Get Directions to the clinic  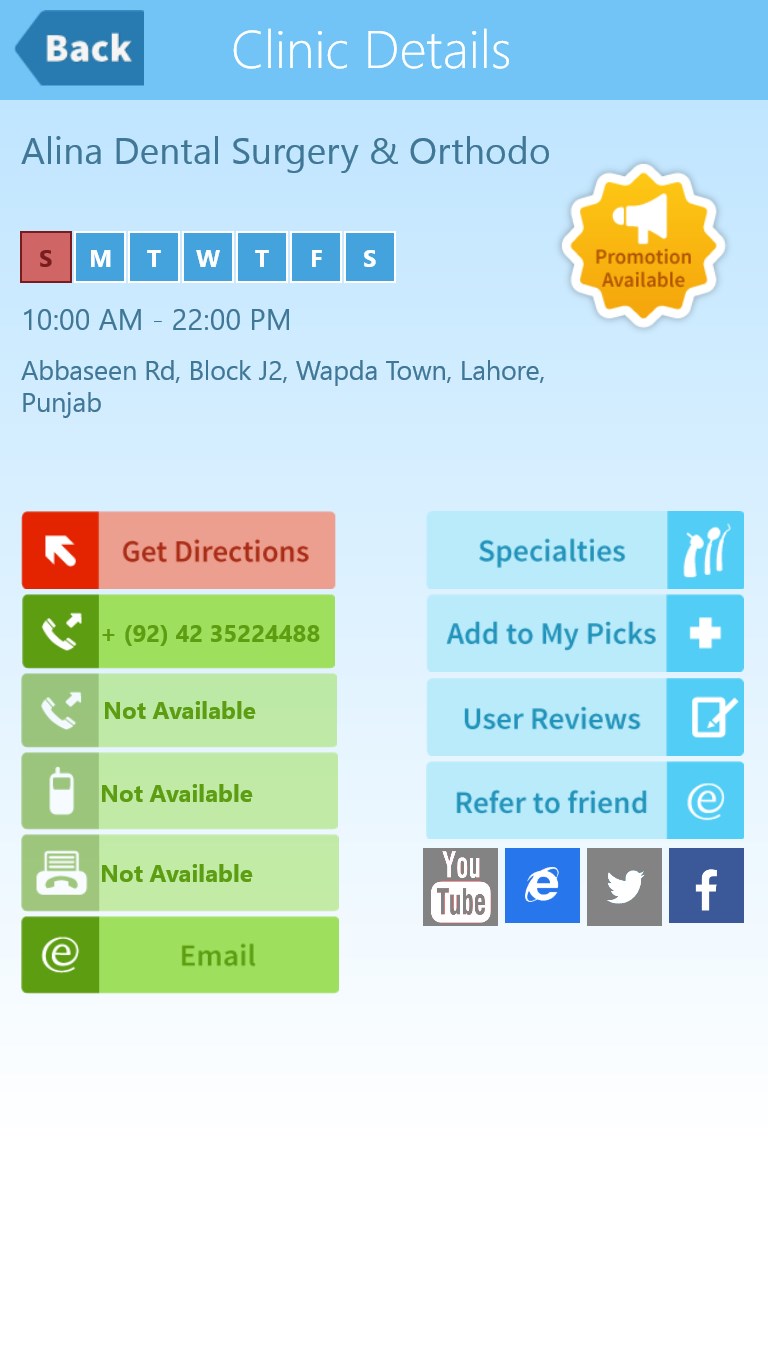point(178,551)
